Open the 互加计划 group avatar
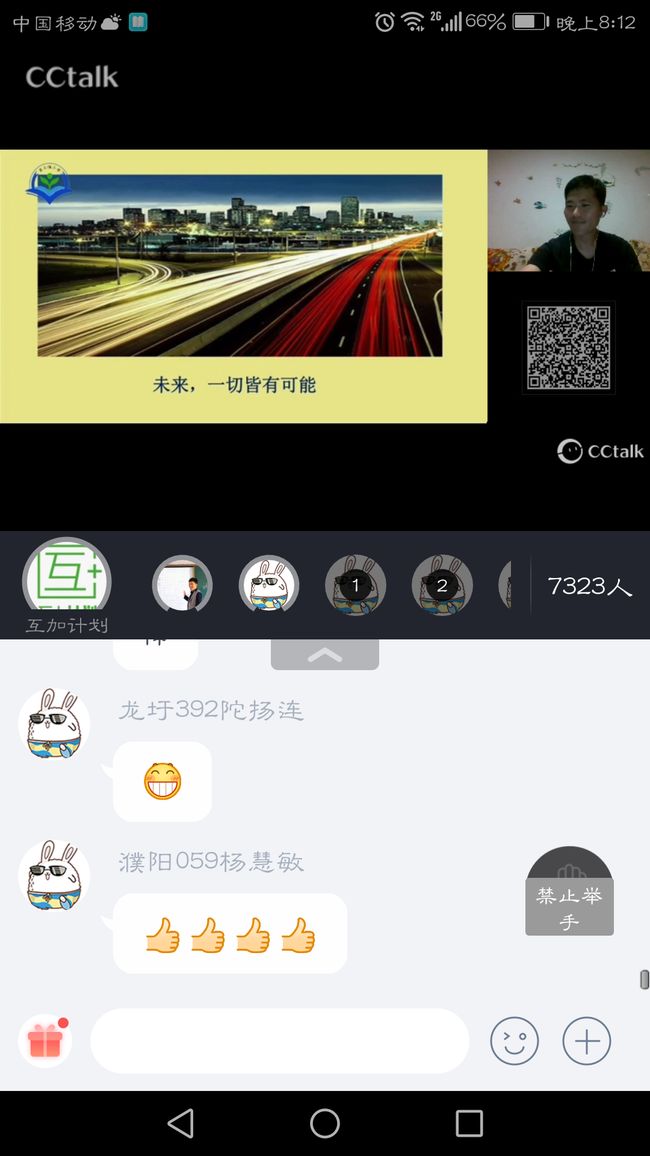Screen dimensions: 650x1156 click(66, 582)
